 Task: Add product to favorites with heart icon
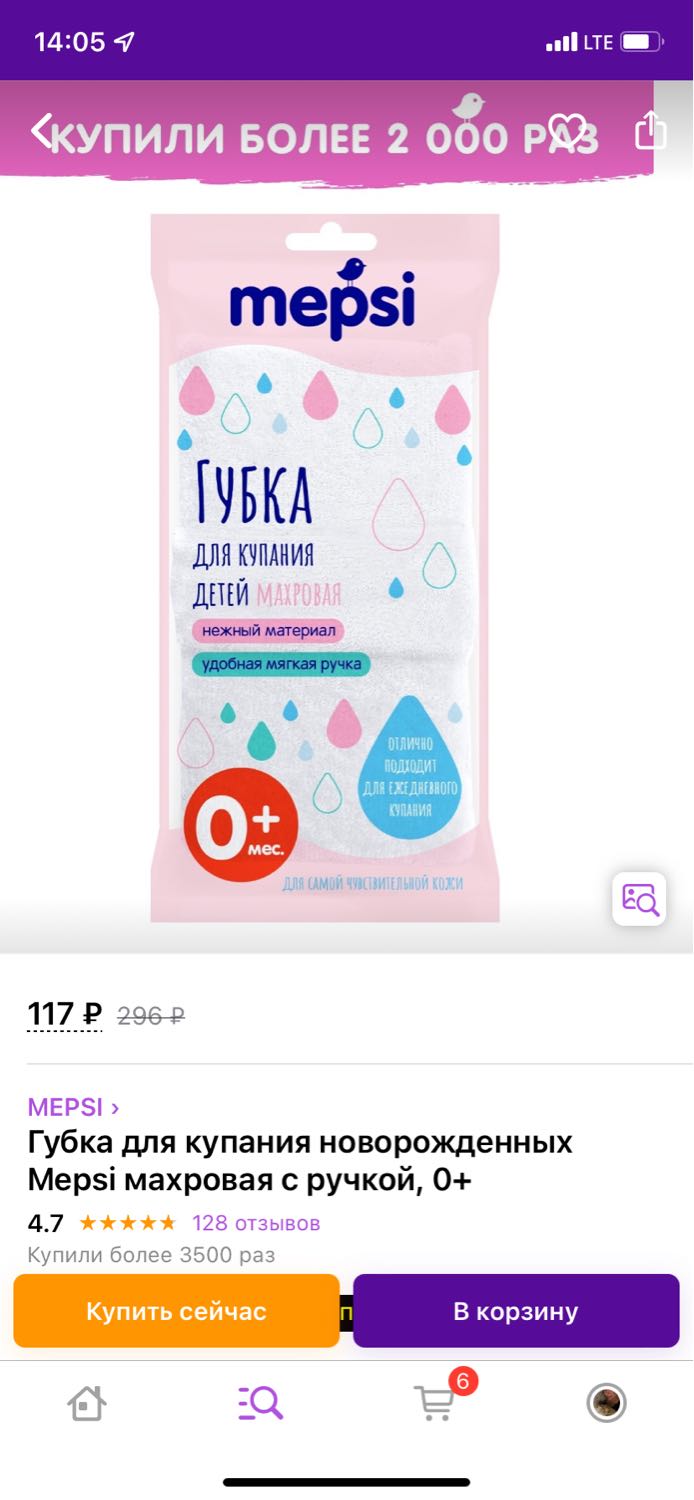(x=567, y=131)
